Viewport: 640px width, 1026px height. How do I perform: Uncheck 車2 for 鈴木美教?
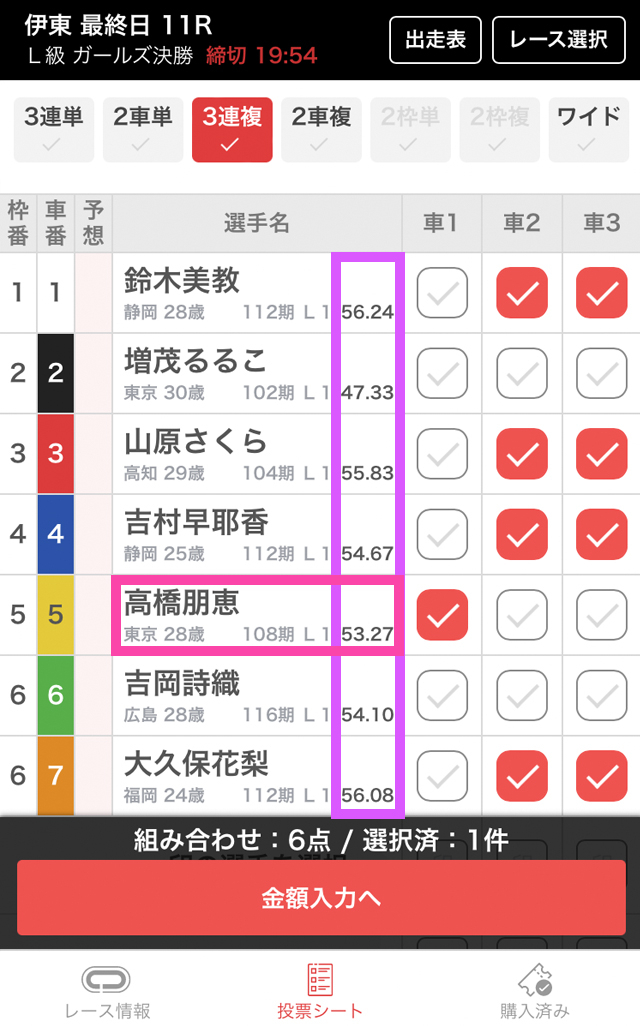[x=522, y=292]
